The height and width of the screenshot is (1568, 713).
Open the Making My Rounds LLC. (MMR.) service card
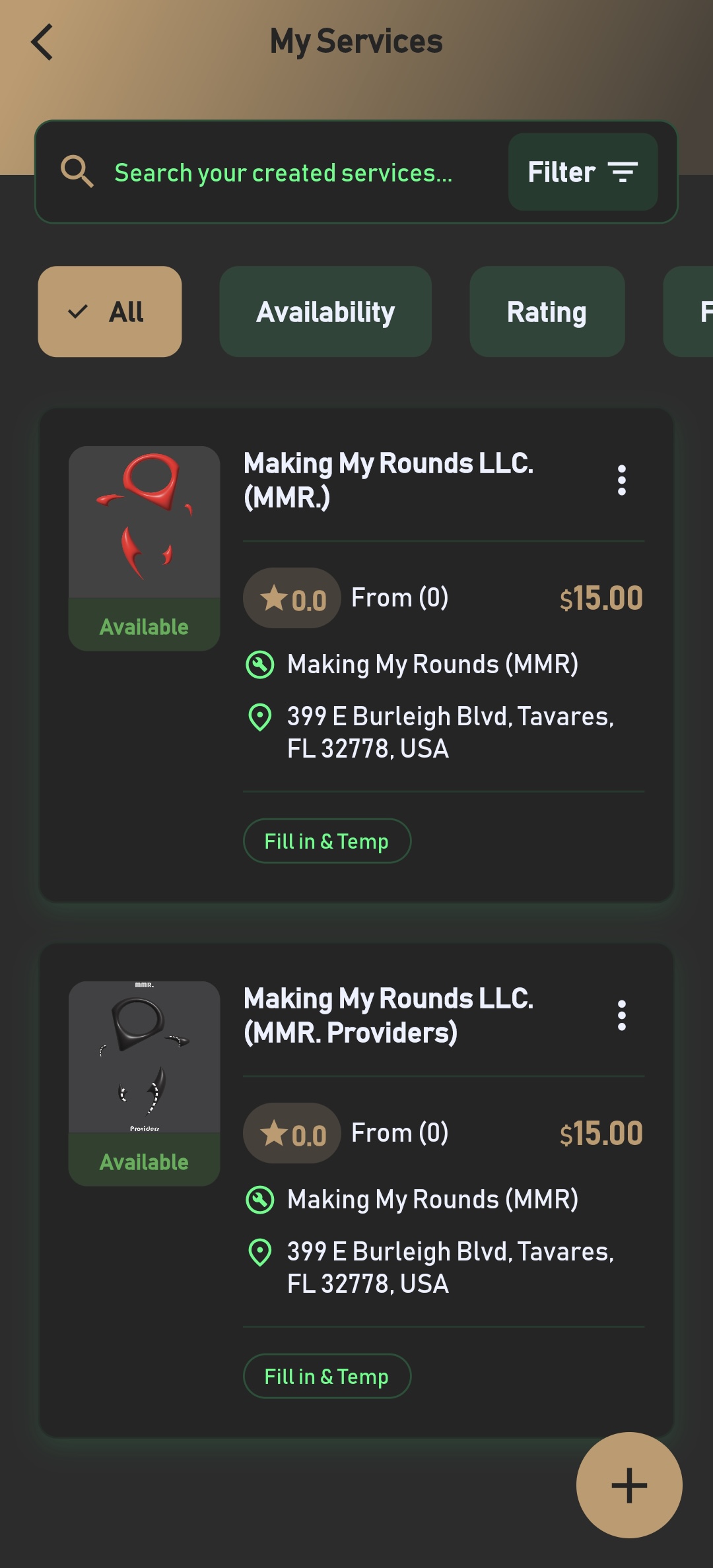(388, 480)
